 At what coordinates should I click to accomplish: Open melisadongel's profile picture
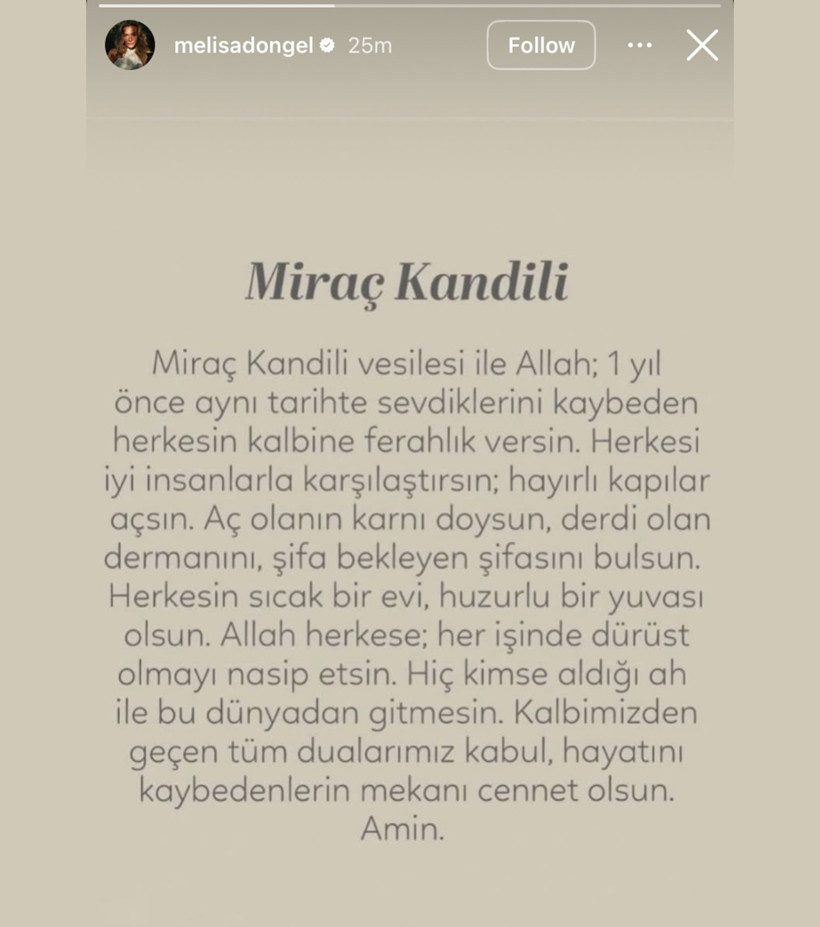(130, 45)
